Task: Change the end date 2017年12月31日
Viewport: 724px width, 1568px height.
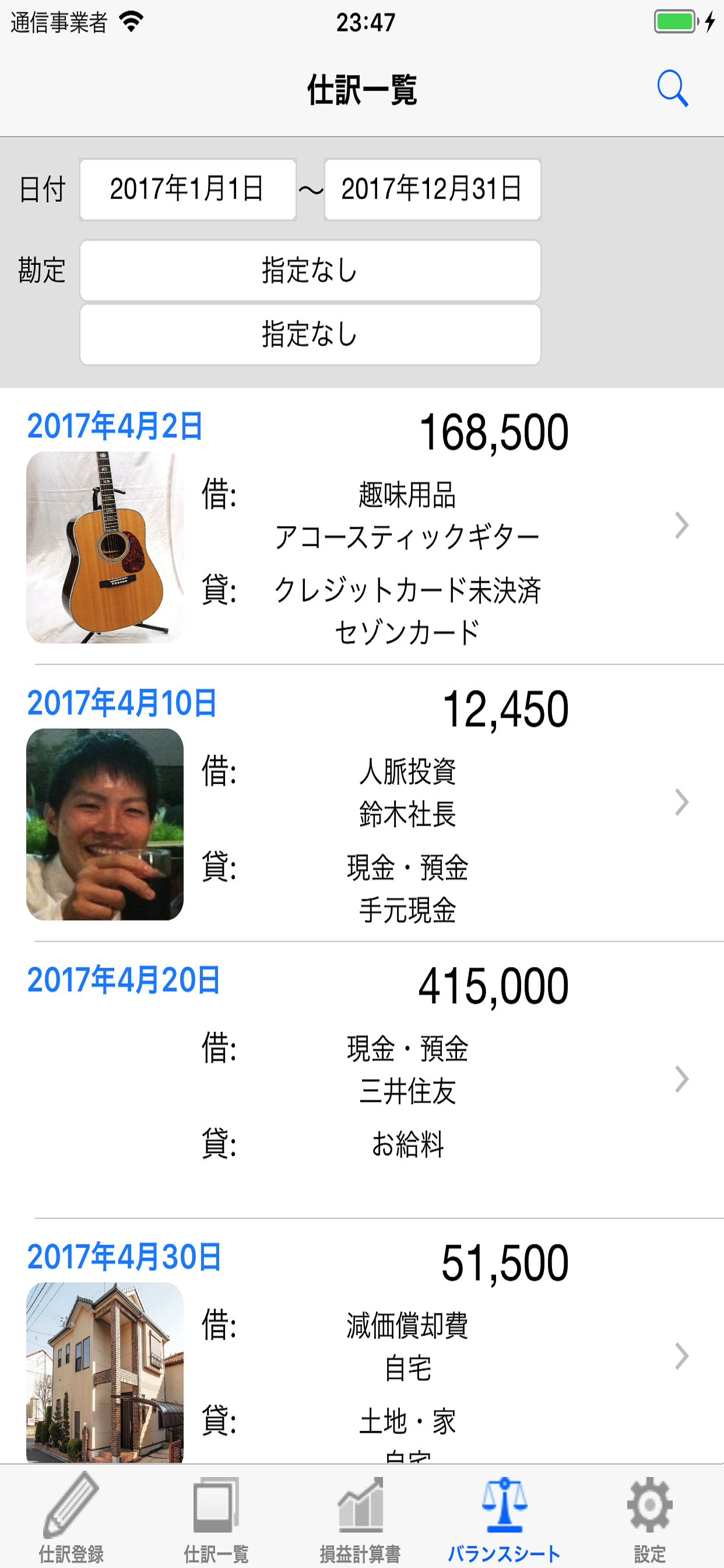Action: (x=433, y=190)
